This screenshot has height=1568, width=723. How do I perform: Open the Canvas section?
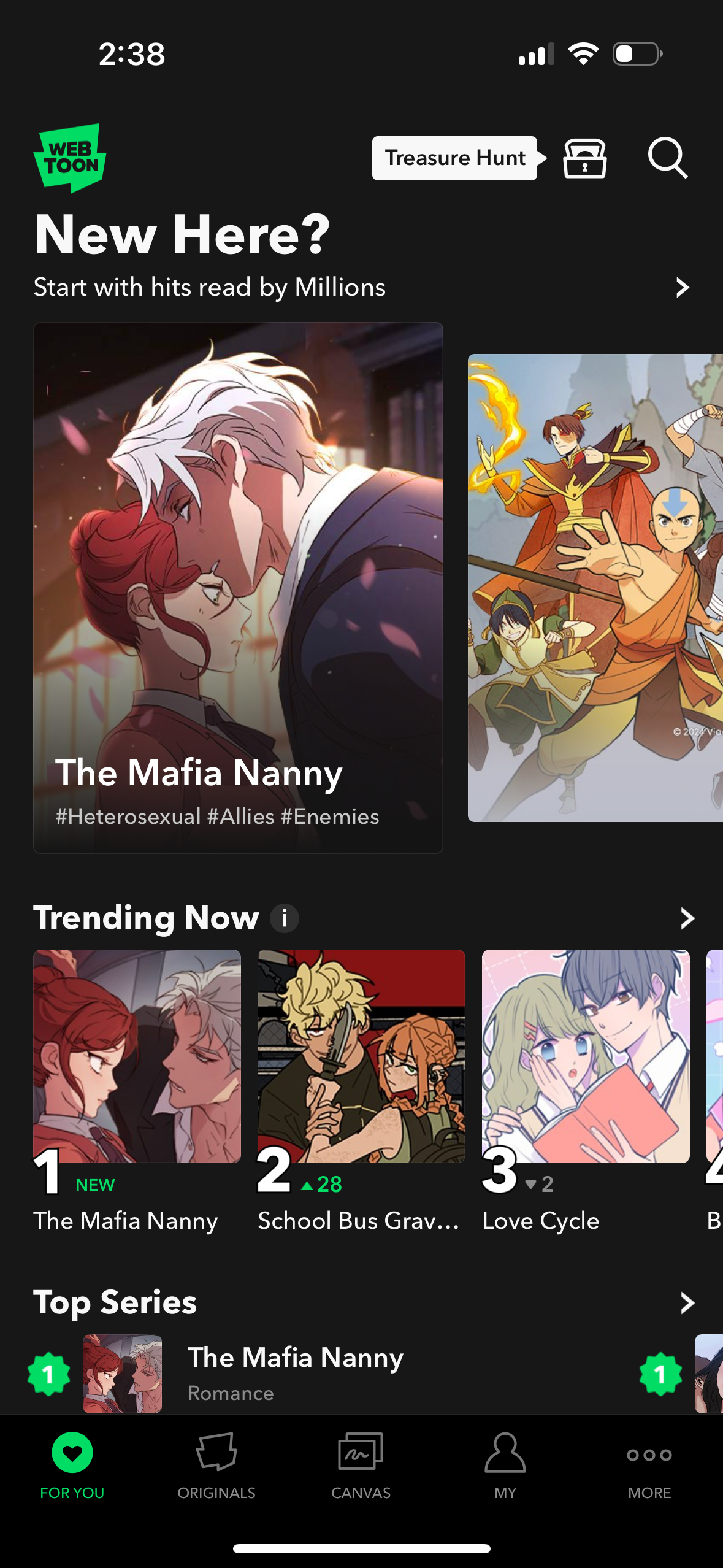(x=361, y=1464)
